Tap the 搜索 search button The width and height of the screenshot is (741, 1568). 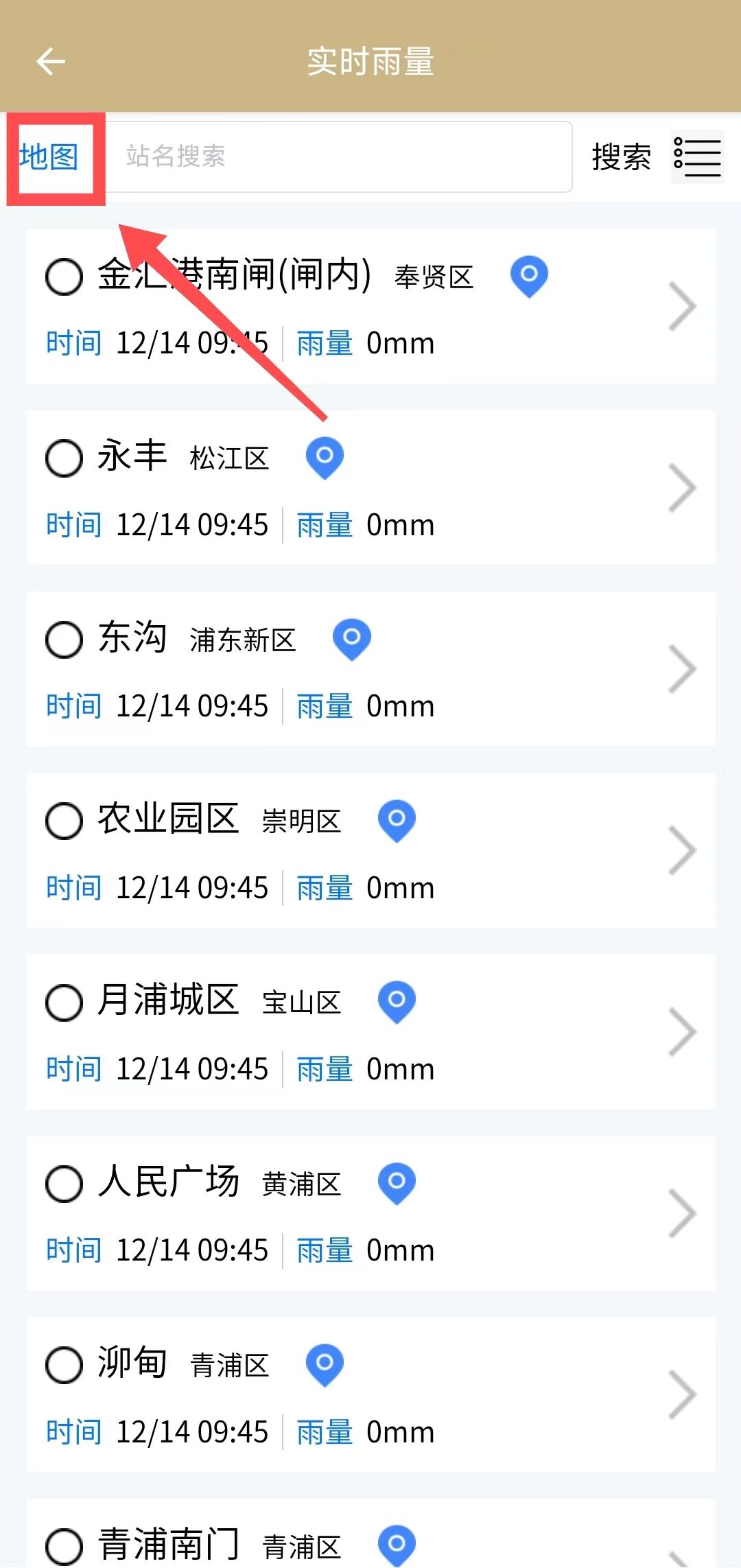pos(621,157)
